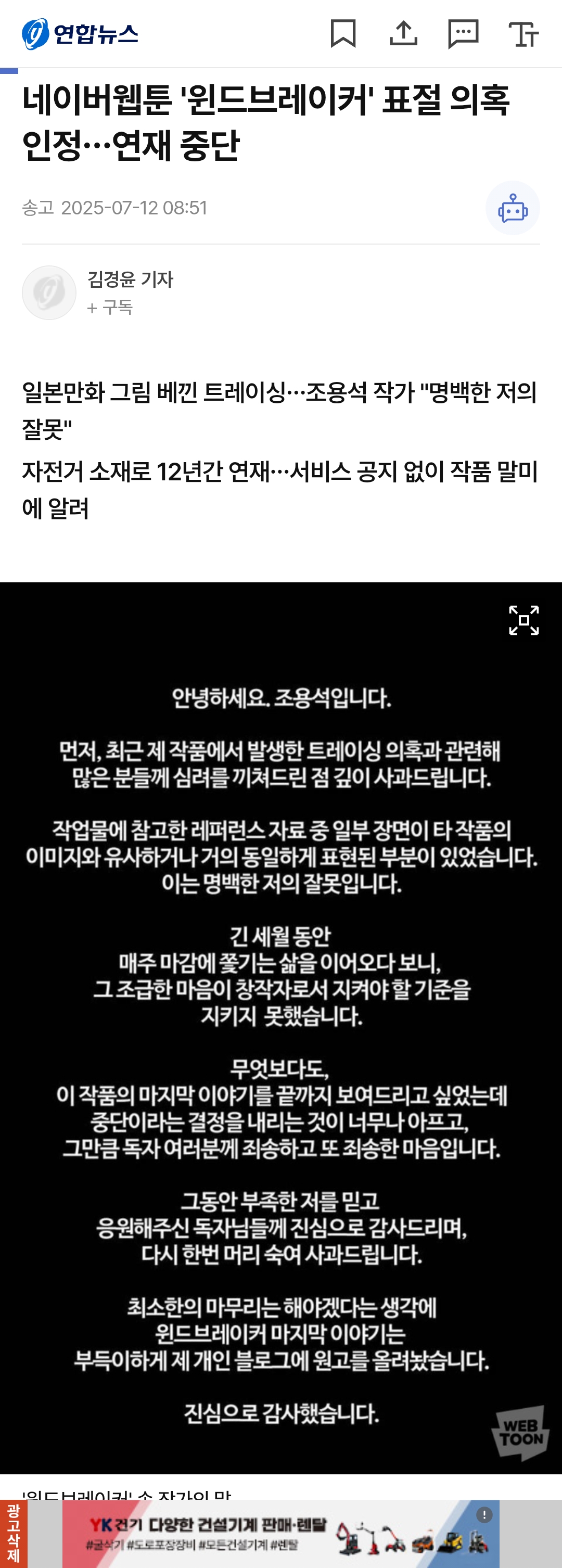Open the AI summary robot button
The image size is (562, 1568).
click(x=512, y=208)
